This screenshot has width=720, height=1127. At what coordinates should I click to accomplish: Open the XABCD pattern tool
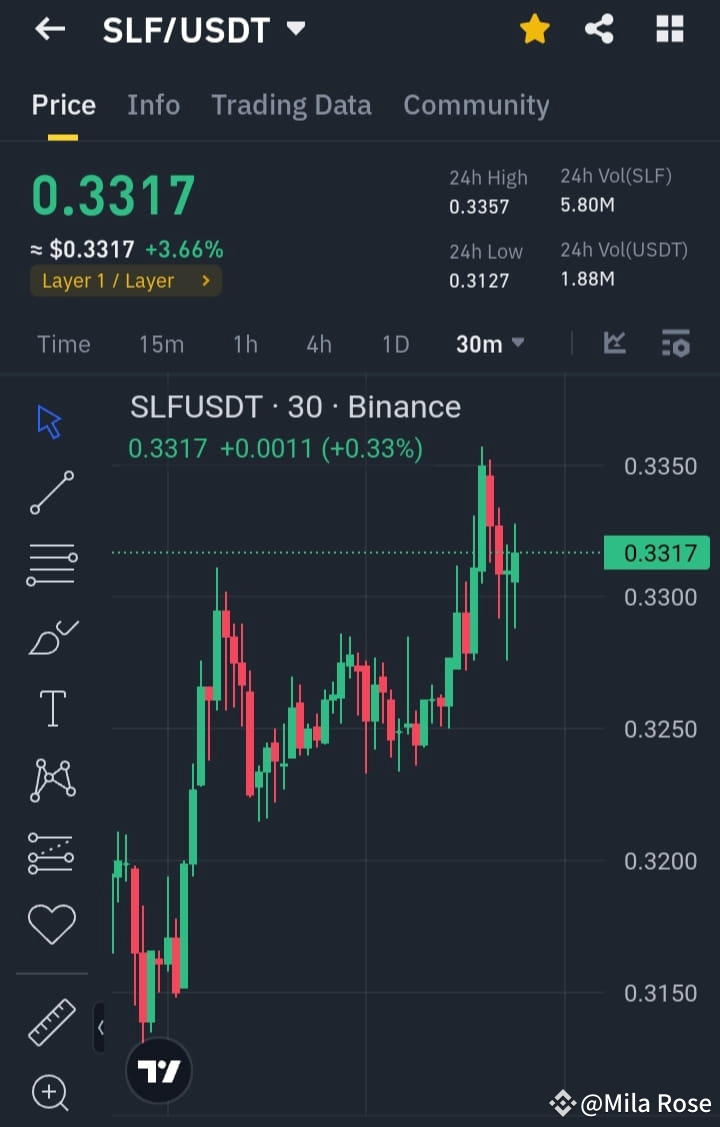(50, 779)
